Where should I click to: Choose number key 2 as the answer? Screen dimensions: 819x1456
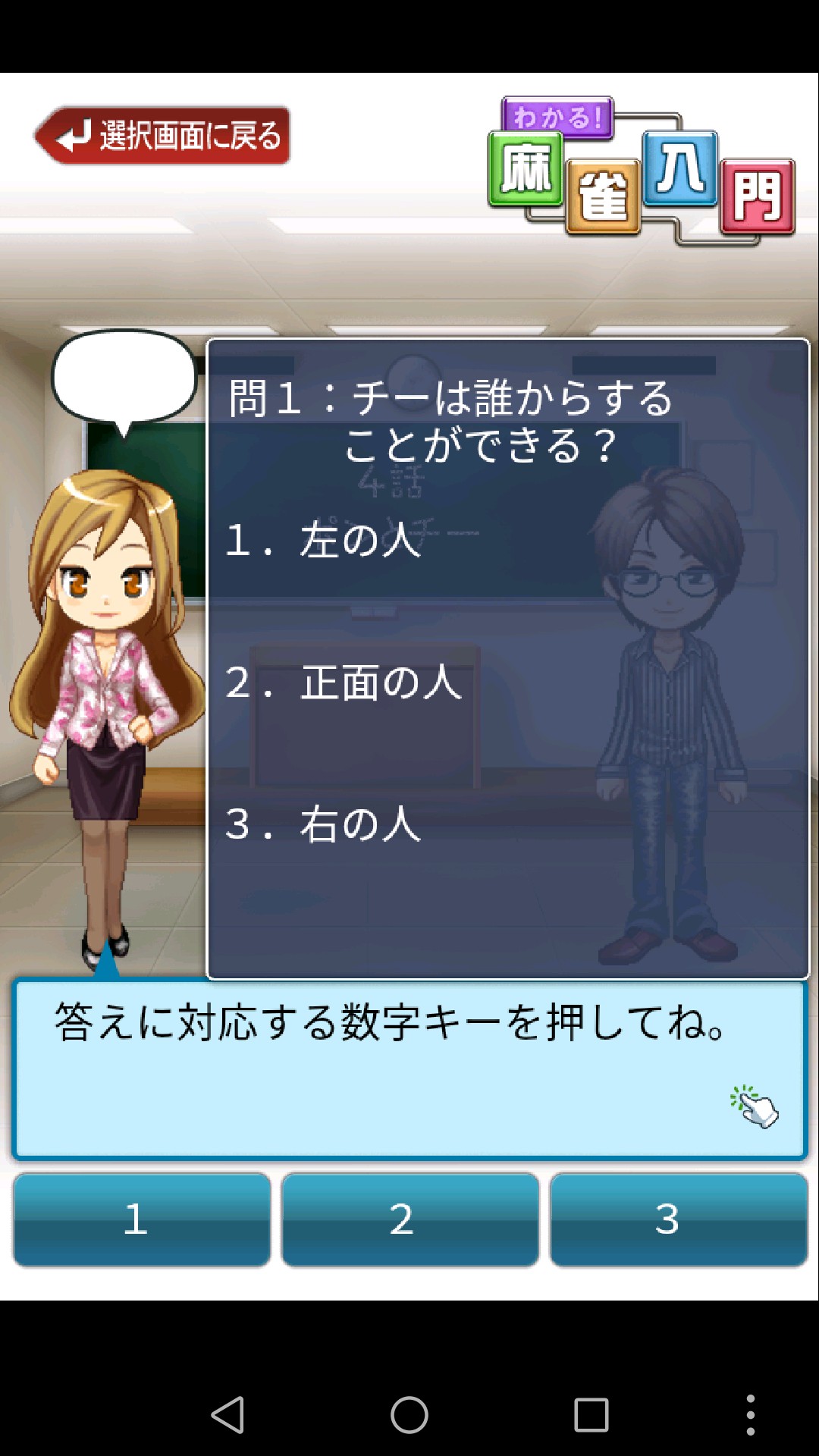click(410, 1219)
